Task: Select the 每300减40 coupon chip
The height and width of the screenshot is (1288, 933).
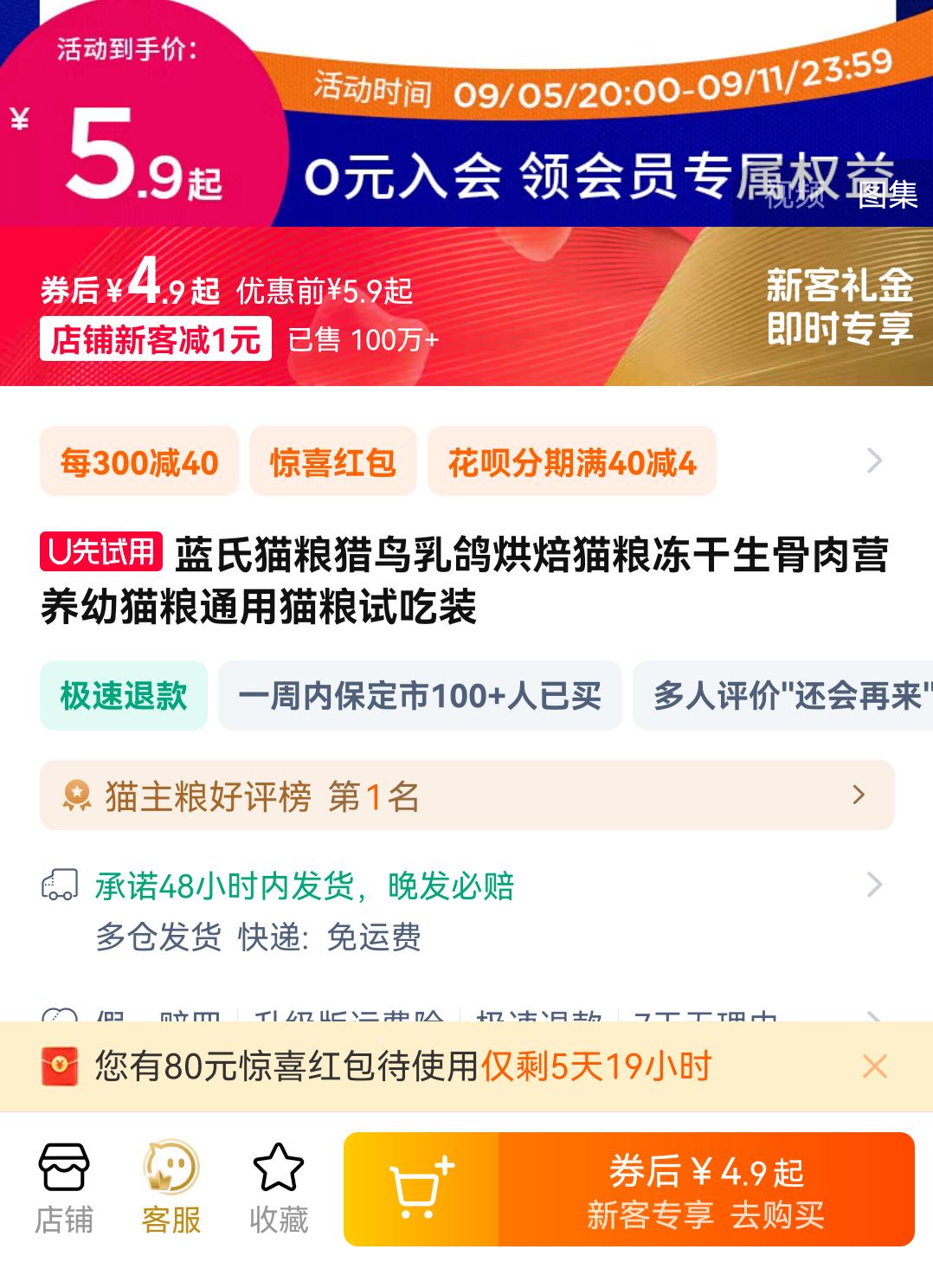Action: 139,461
